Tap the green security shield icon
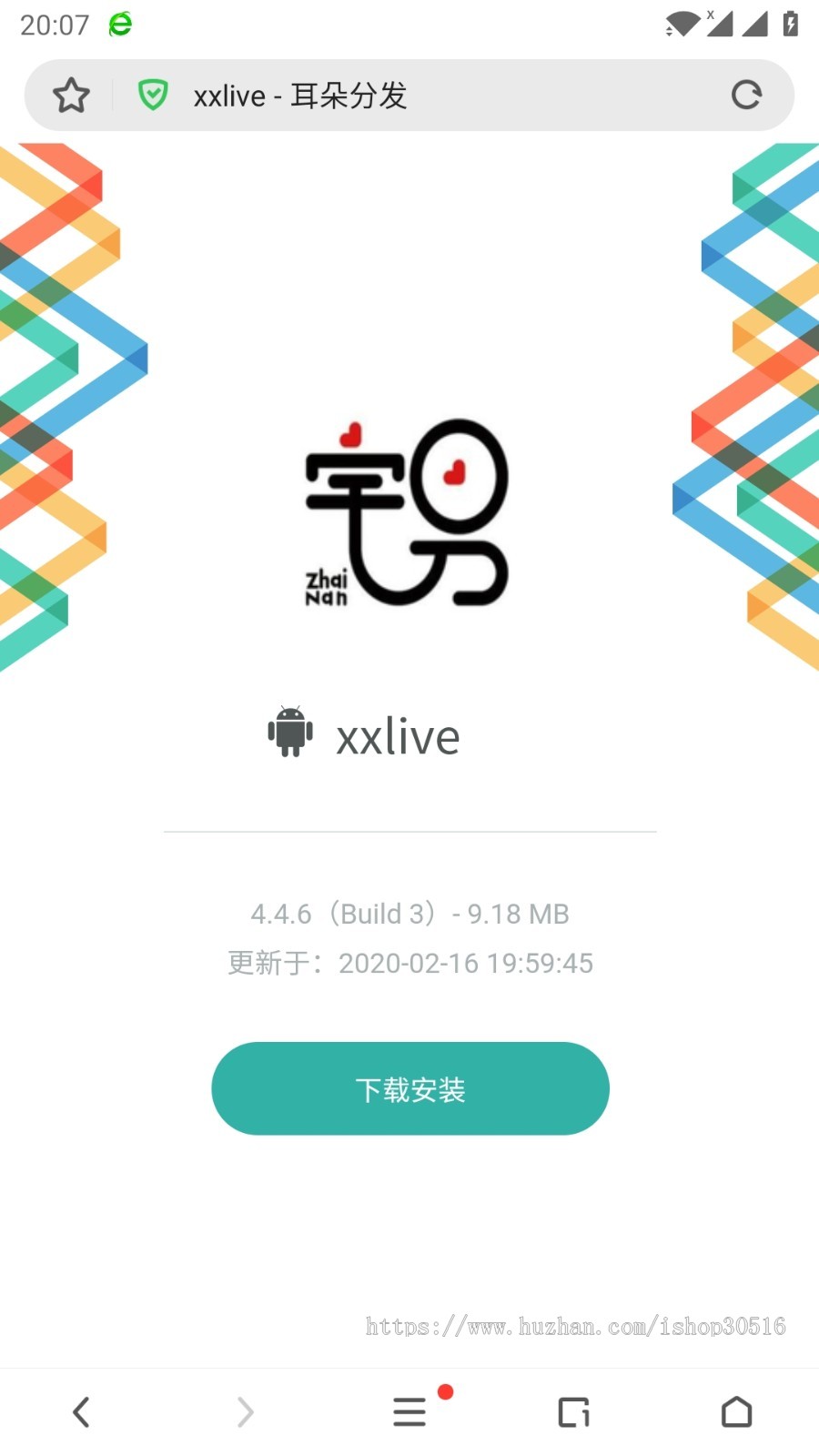 (x=153, y=95)
